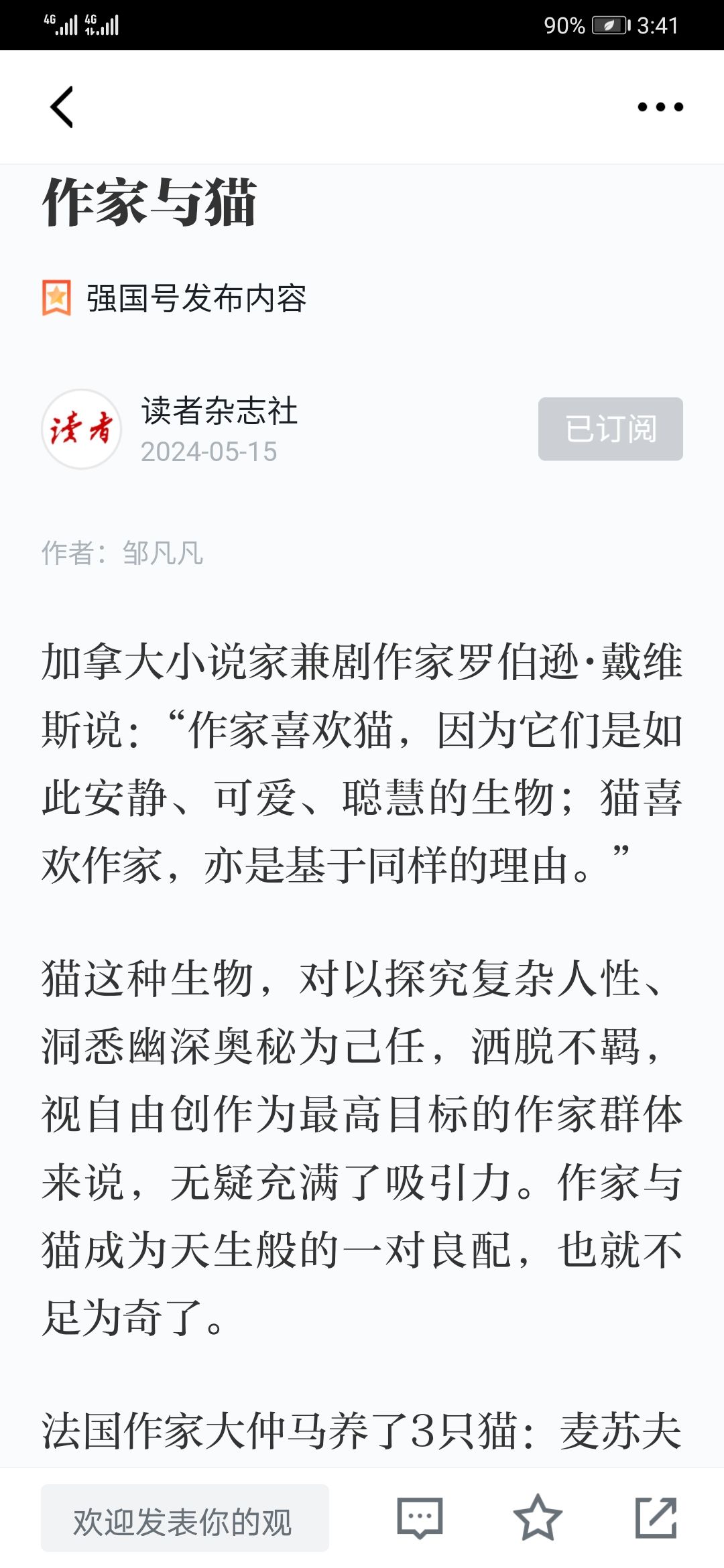The width and height of the screenshot is (724, 1568).
Task: Go back using the top-left arrow
Action: 62,107
